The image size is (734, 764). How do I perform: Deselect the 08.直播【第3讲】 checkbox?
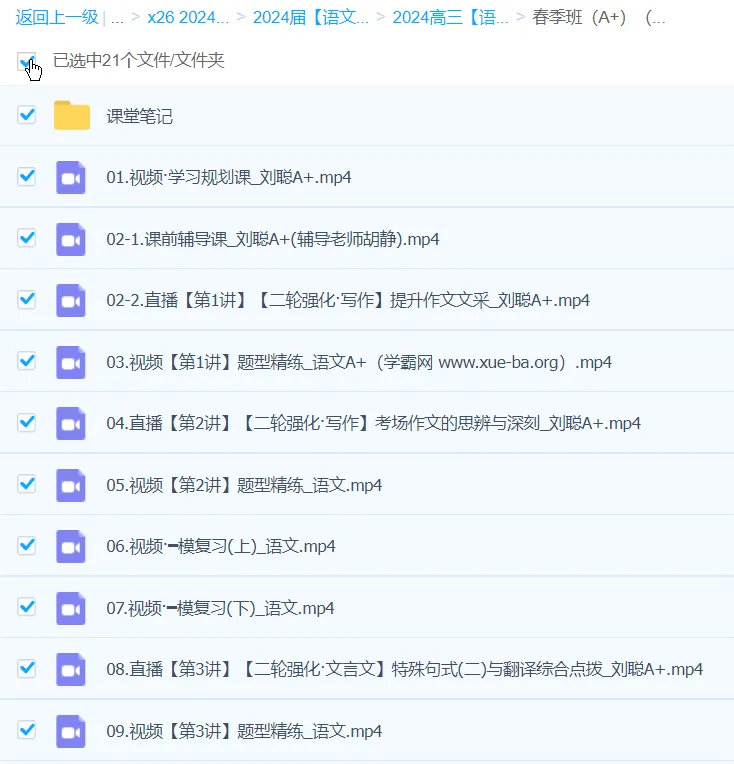27,668
